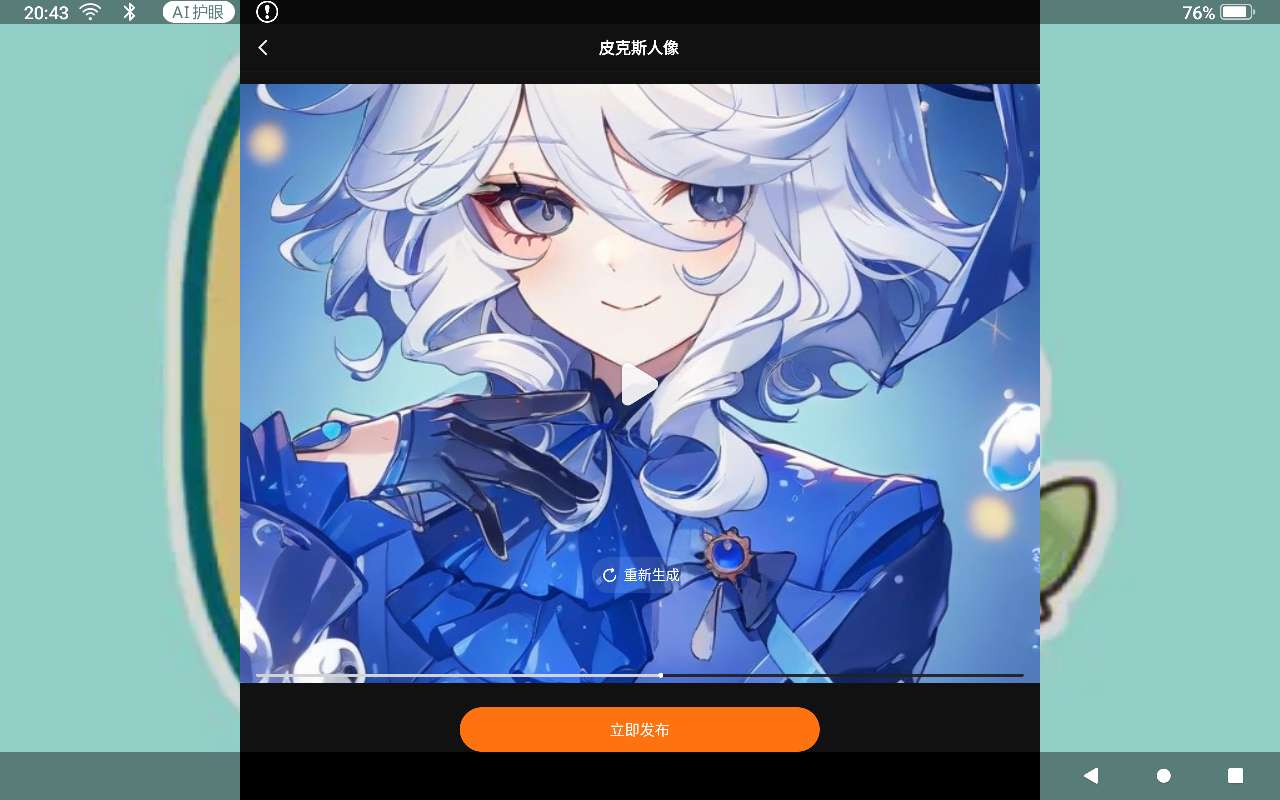
Task: Go back from the 皮克斯人像 page
Action: pos(263,48)
